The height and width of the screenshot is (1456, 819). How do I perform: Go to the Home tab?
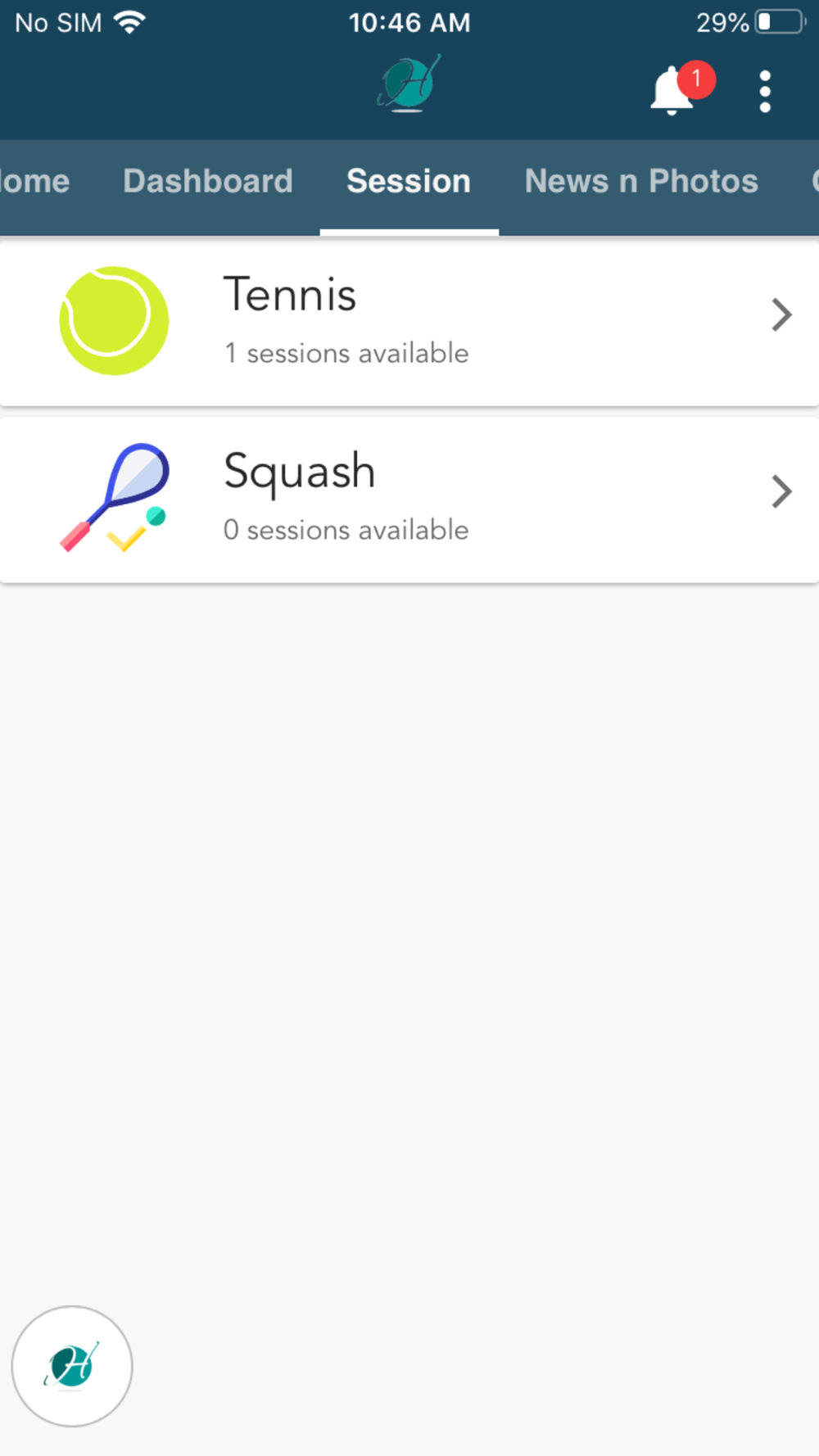tap(34, 181)
